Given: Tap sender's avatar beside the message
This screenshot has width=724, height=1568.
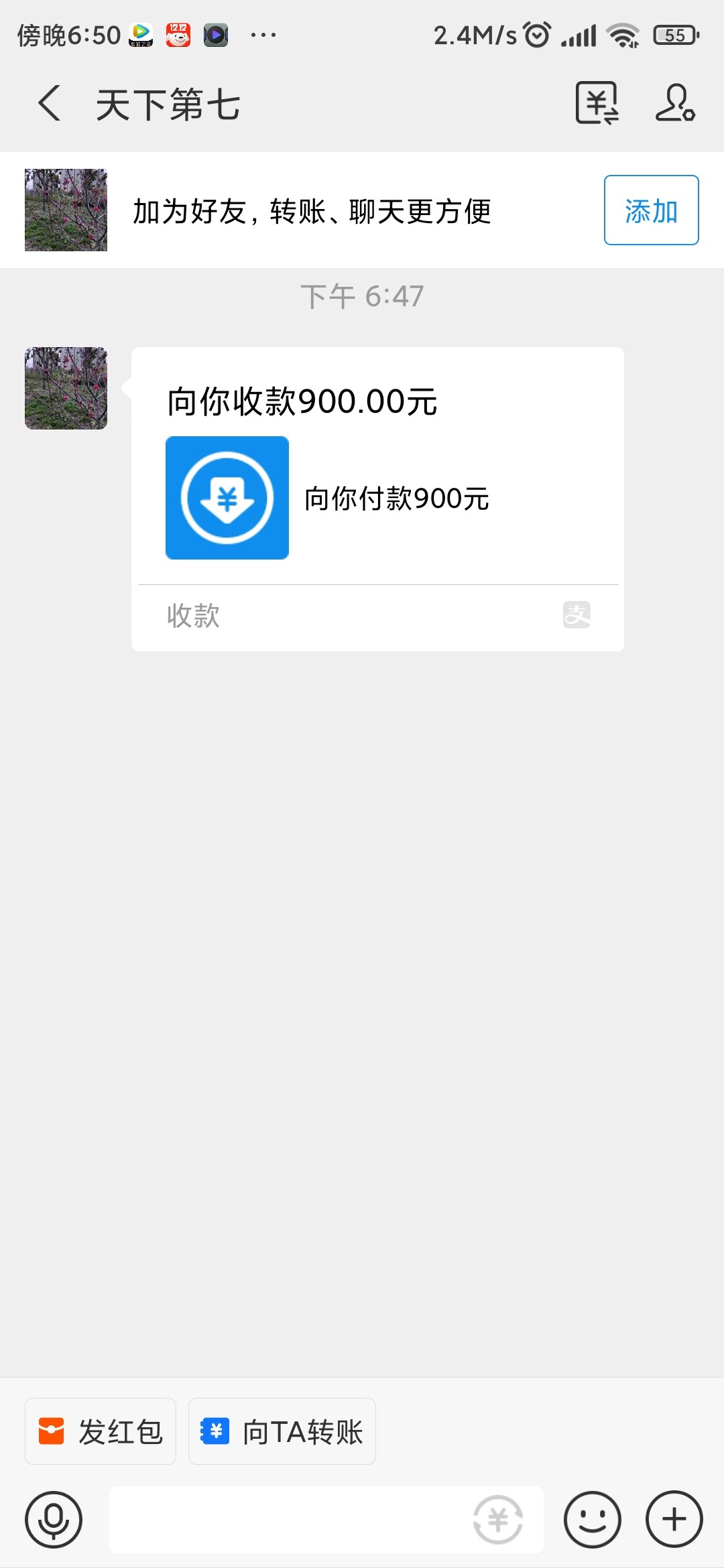Looking at the screenshot, I should coord(66,388).
